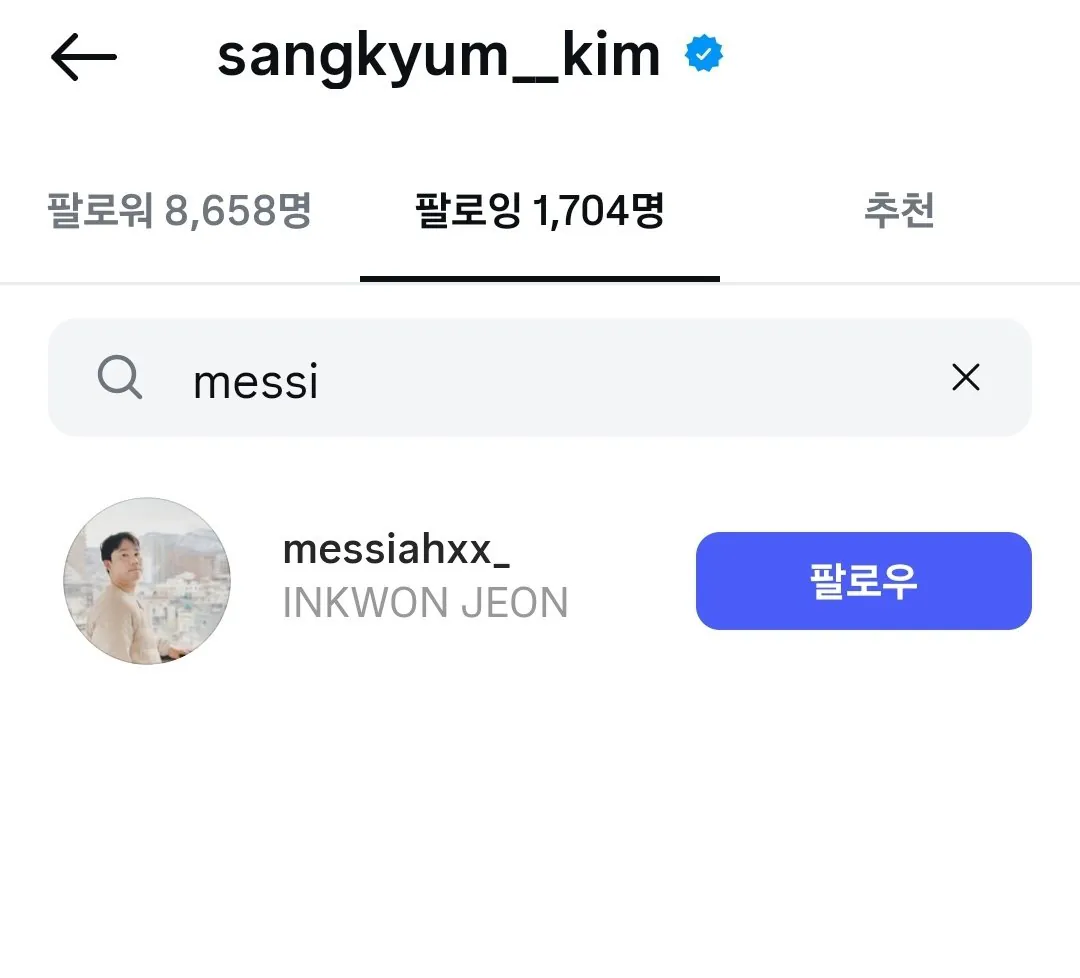The width and height of the screenshot is (1080, 978).
Task: Open the messiahxx_ INKWON JEON profile row
Action: coord(425,577)
